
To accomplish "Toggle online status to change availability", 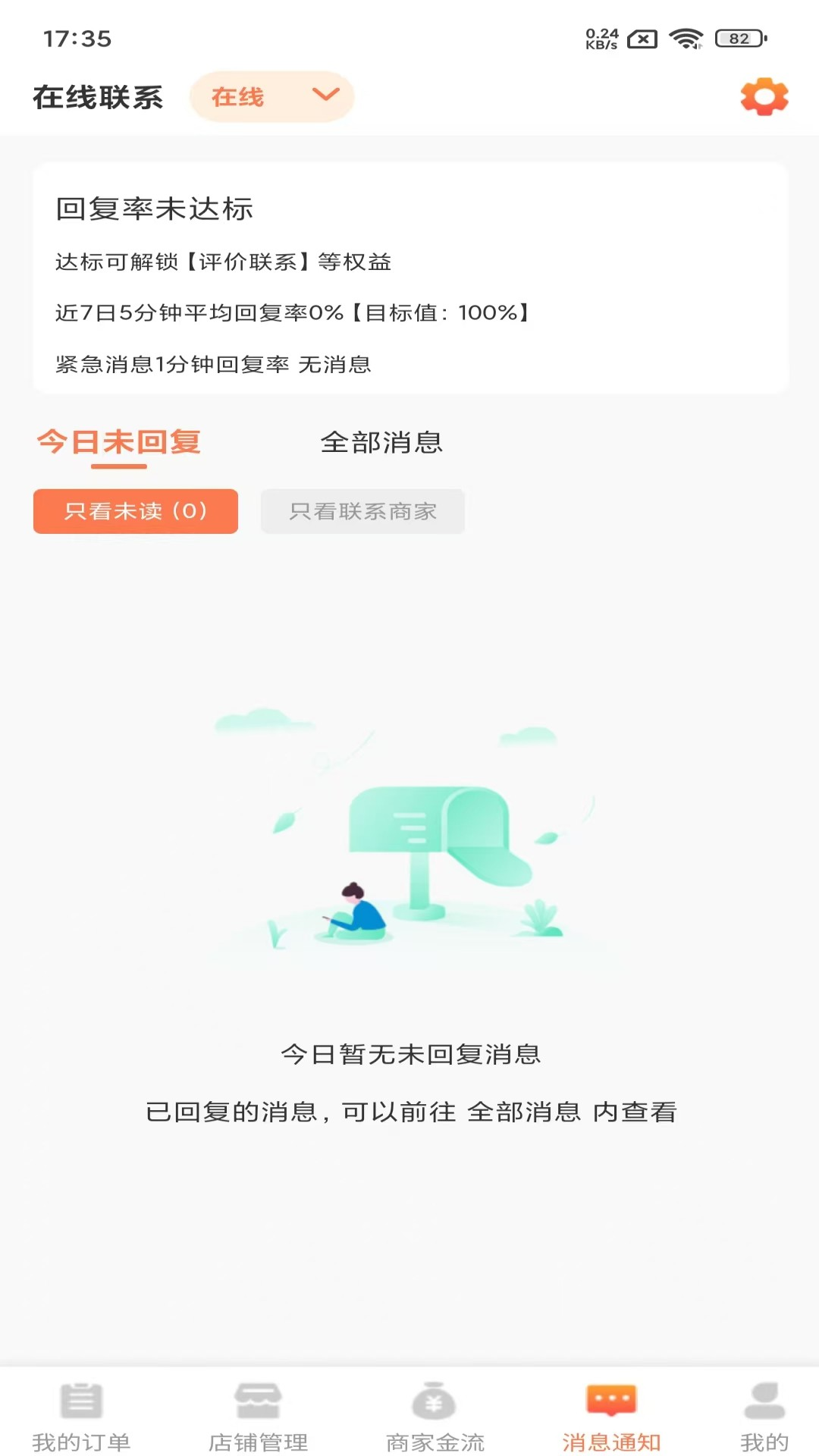I will 271,97.
